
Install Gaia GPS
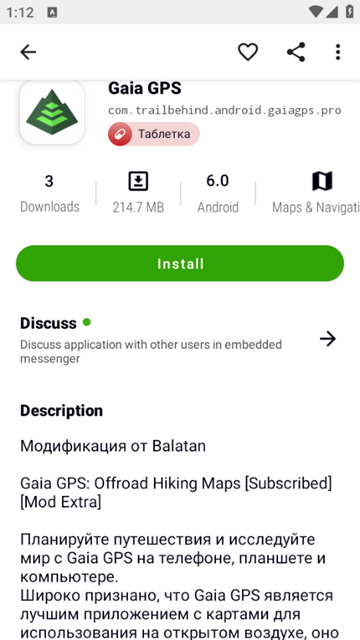tap(180, 263)
